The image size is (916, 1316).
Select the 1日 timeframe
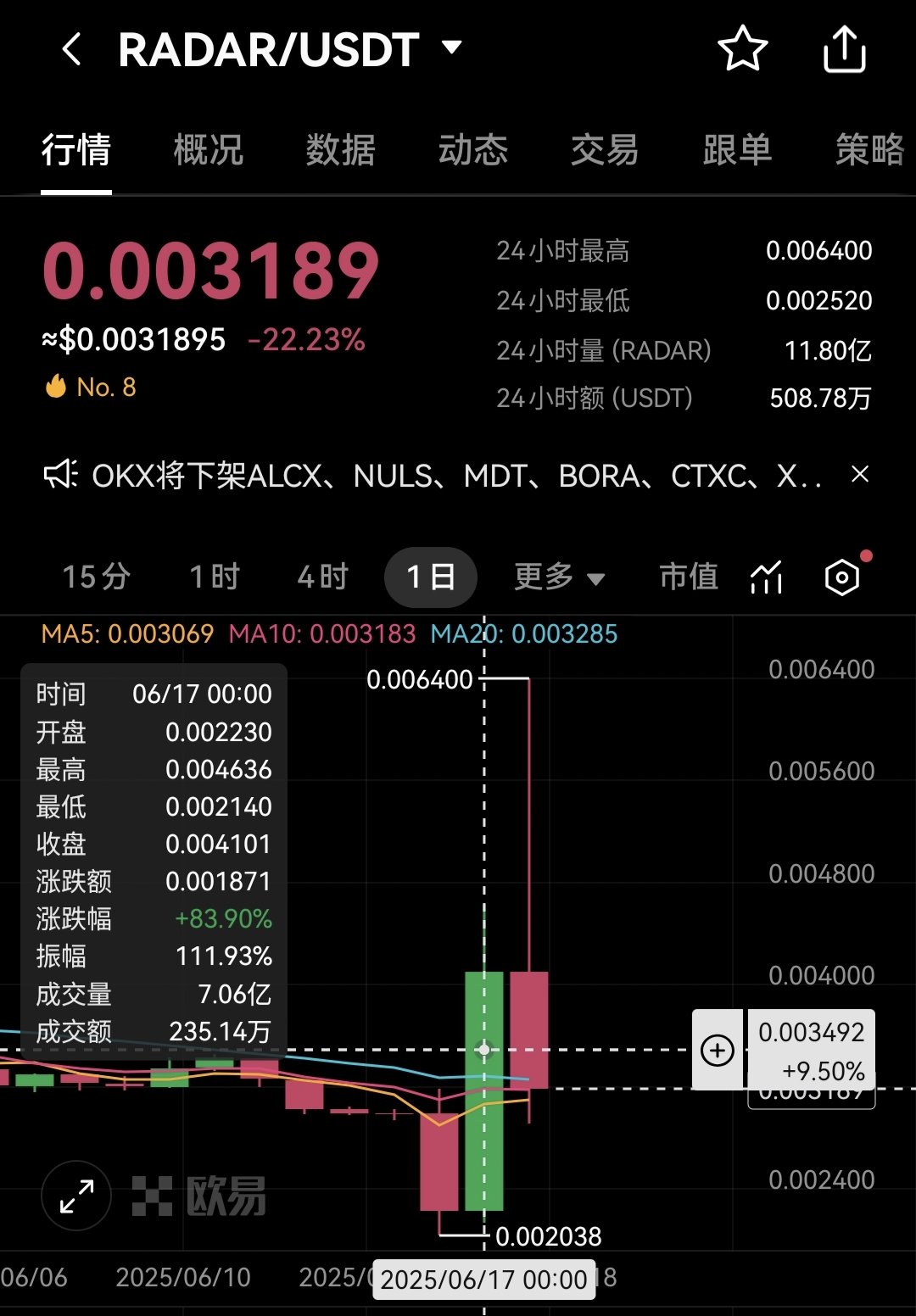(430, 577)
